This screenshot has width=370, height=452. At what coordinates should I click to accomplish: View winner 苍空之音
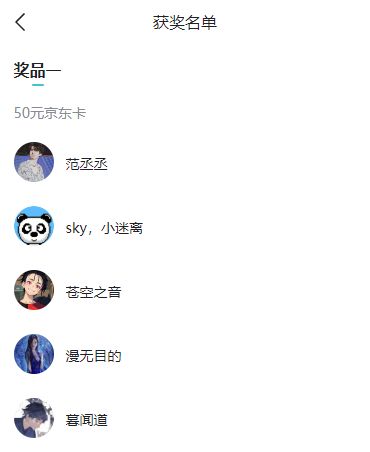[185, 290]
